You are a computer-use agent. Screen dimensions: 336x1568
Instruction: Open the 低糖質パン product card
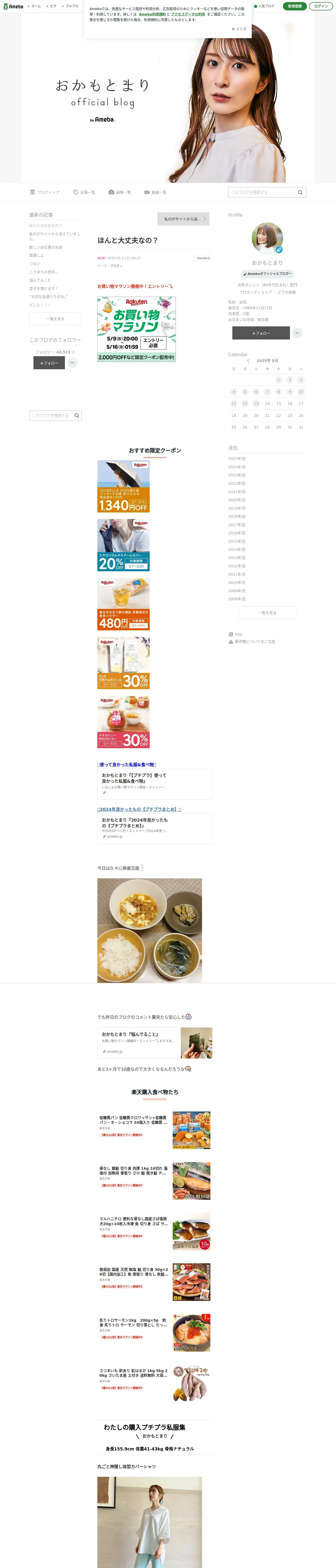tap(155, 1130)
